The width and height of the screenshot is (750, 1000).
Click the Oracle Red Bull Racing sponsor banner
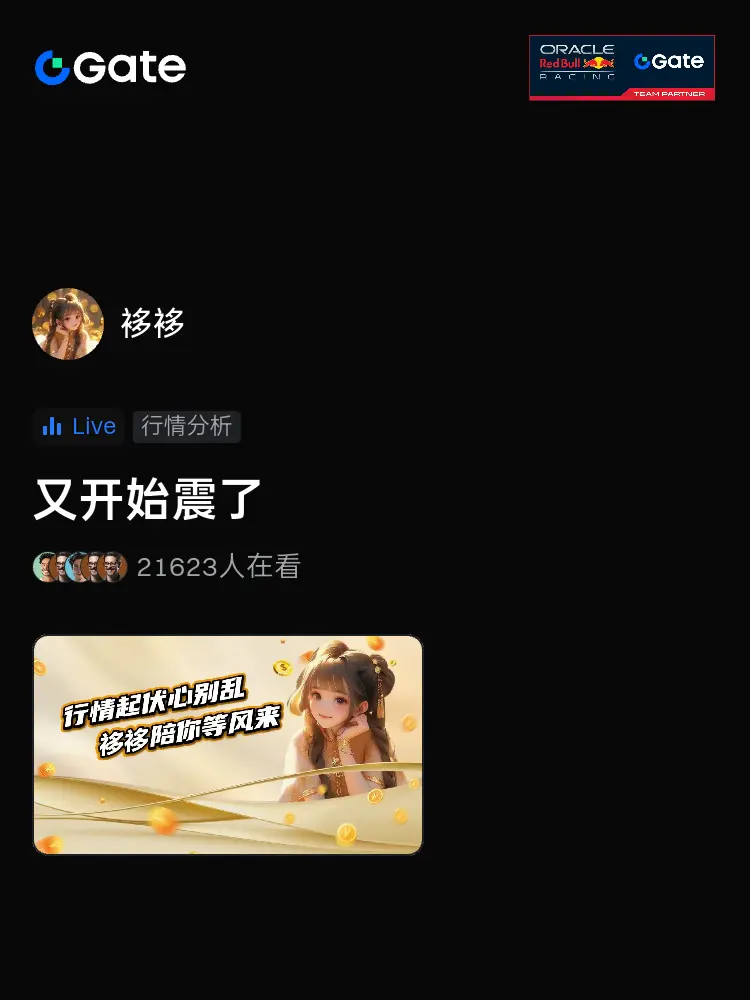tap(622, 66)
